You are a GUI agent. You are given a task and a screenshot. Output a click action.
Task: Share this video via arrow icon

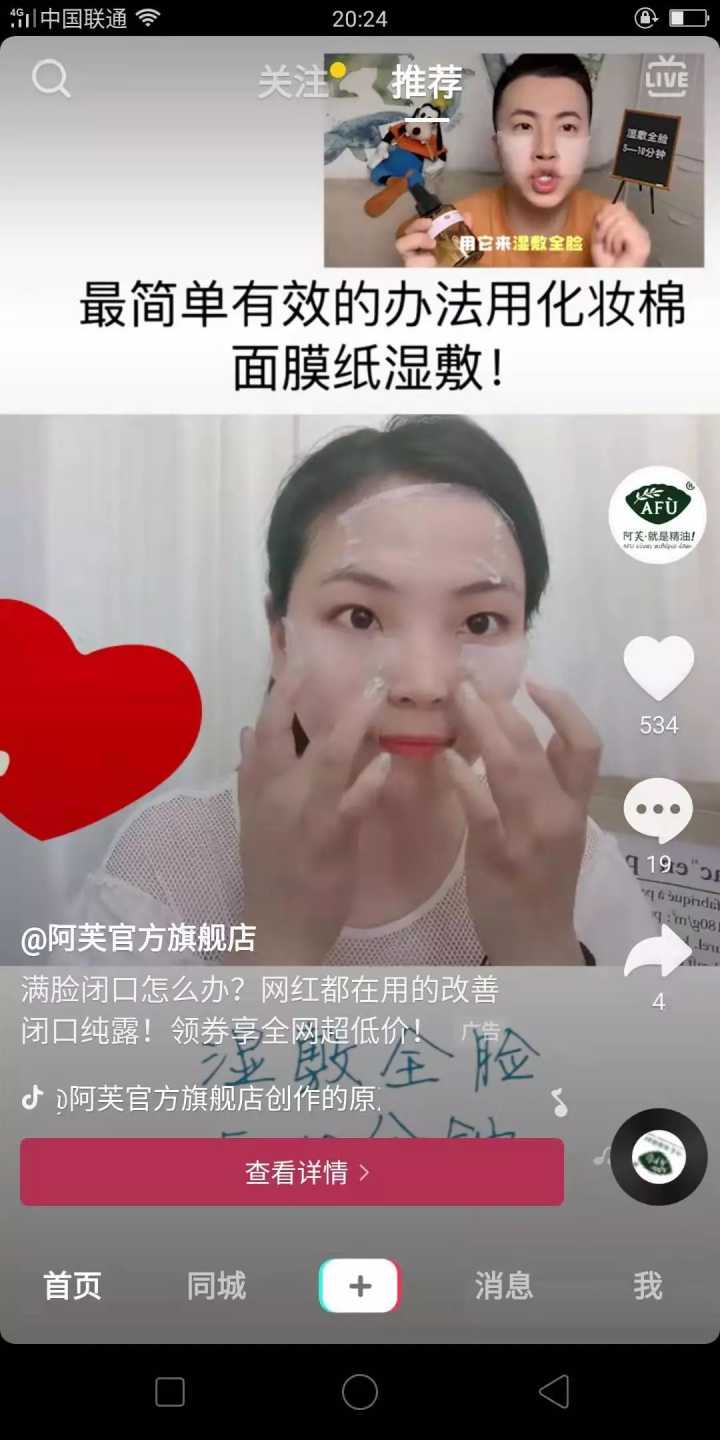click(x=658, y=952)
